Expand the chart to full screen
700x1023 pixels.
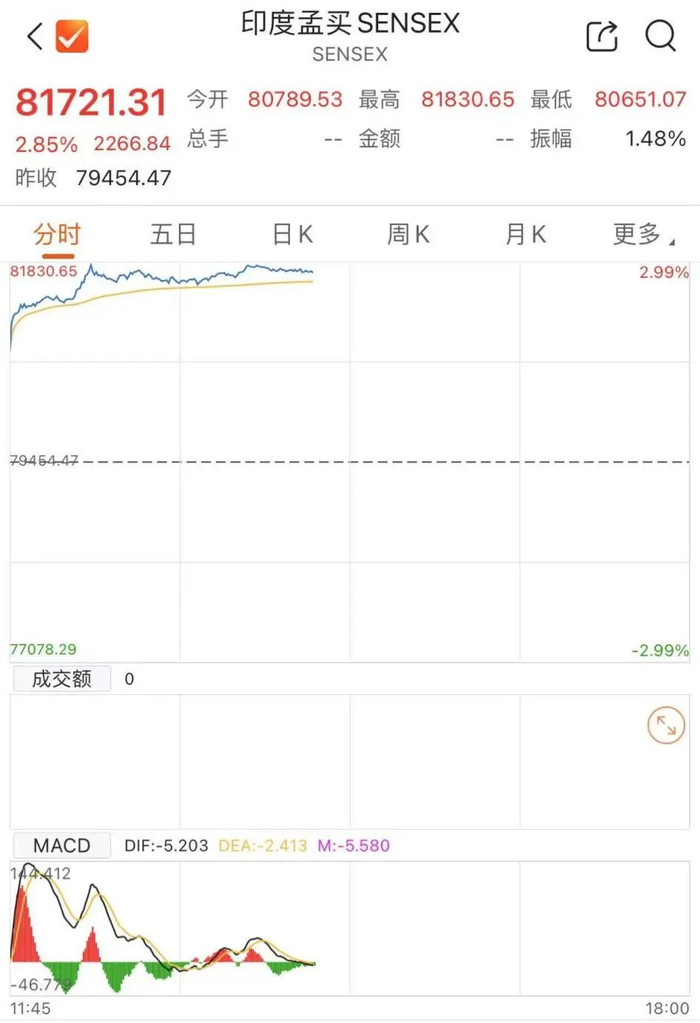tap(666, 725)
